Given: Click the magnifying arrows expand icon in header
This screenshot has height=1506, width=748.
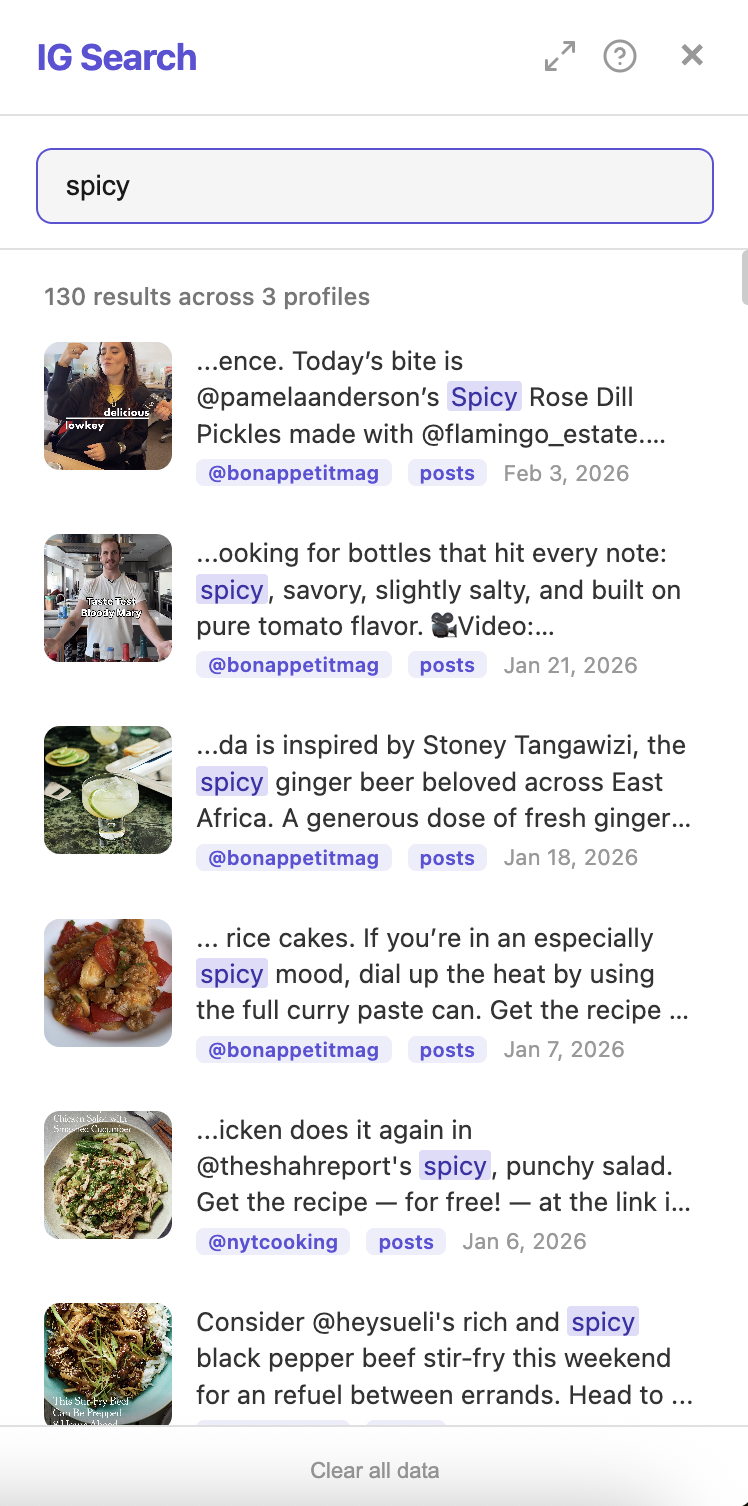Looking at the screenshot, I should 559,56.
